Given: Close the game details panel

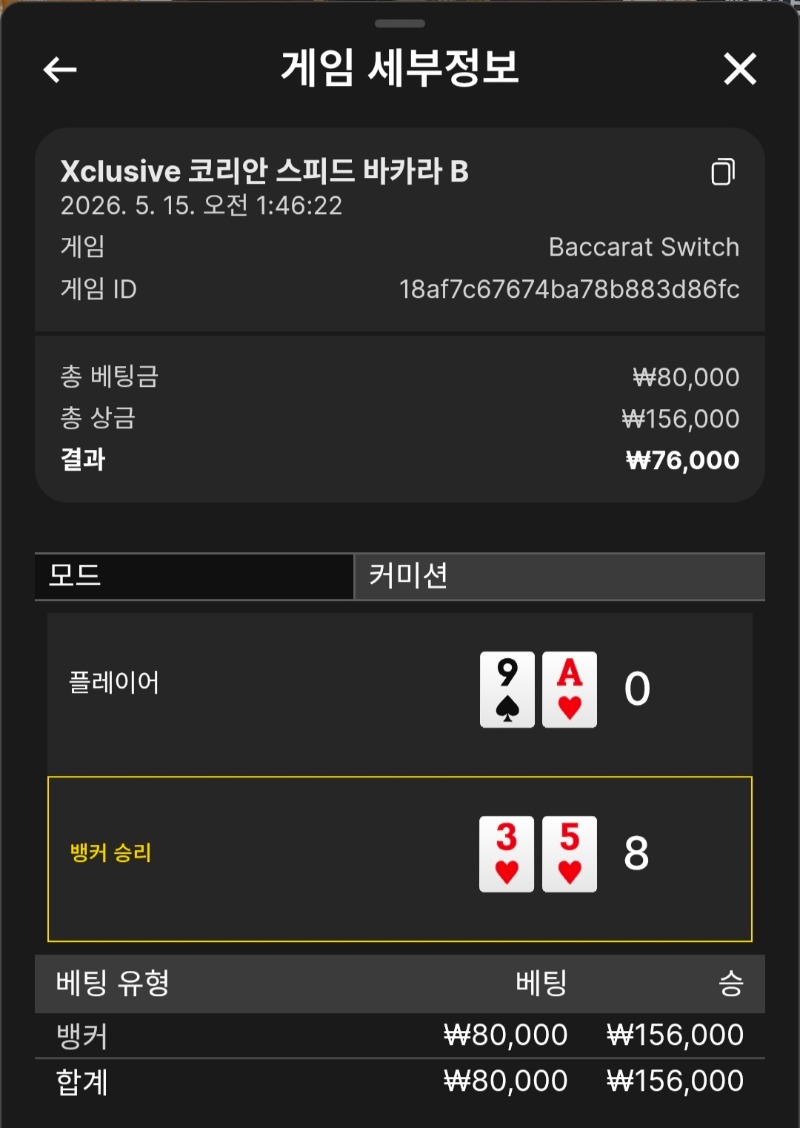Looking at the screenshot, I should point(740,69).
